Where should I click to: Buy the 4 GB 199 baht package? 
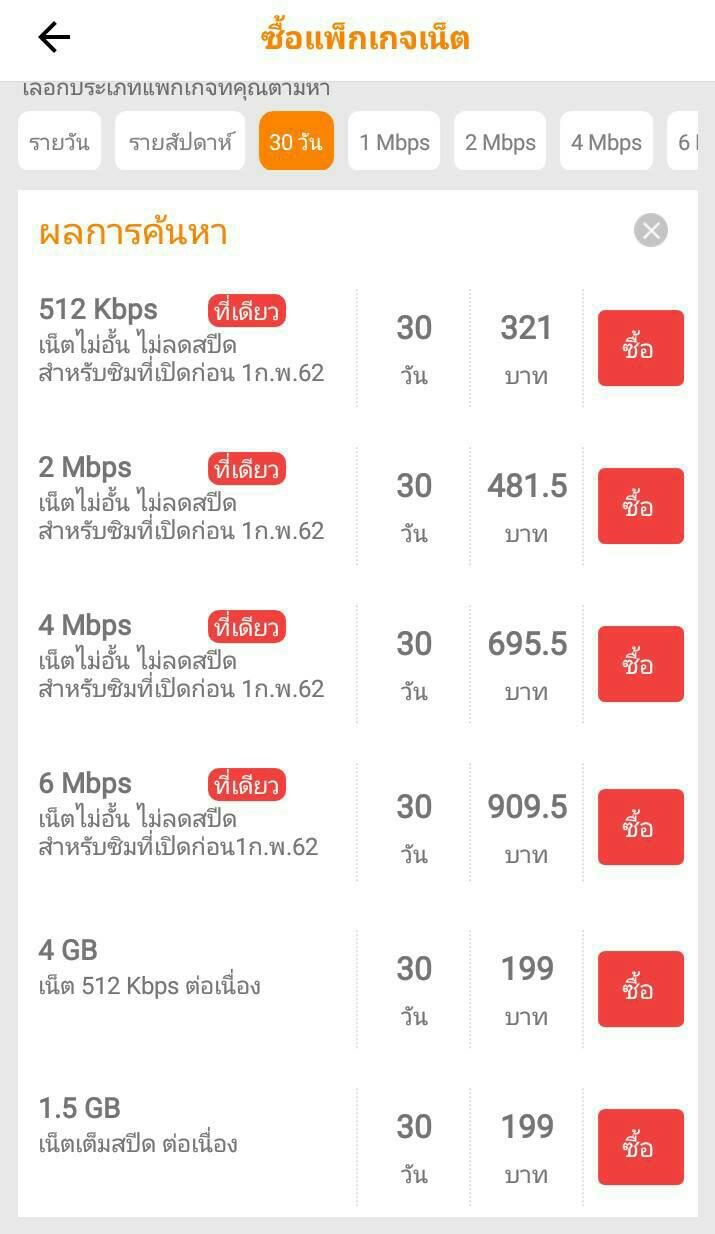(x=640, y=989)
